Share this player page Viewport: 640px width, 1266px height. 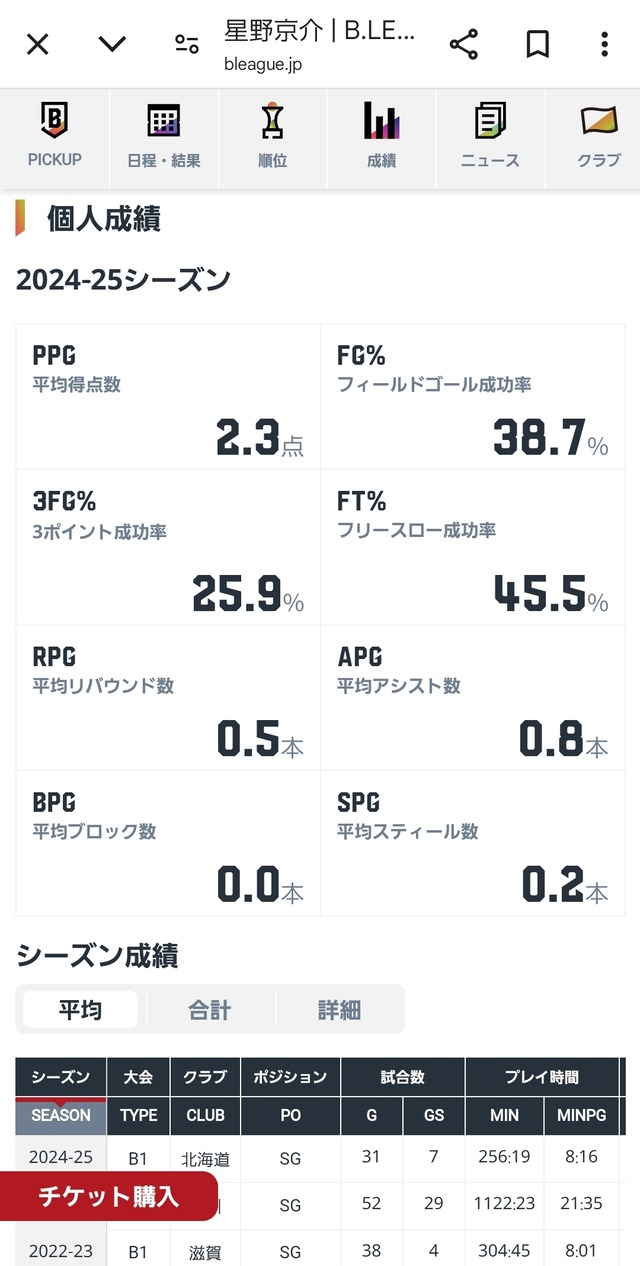(x=463, y=44)
